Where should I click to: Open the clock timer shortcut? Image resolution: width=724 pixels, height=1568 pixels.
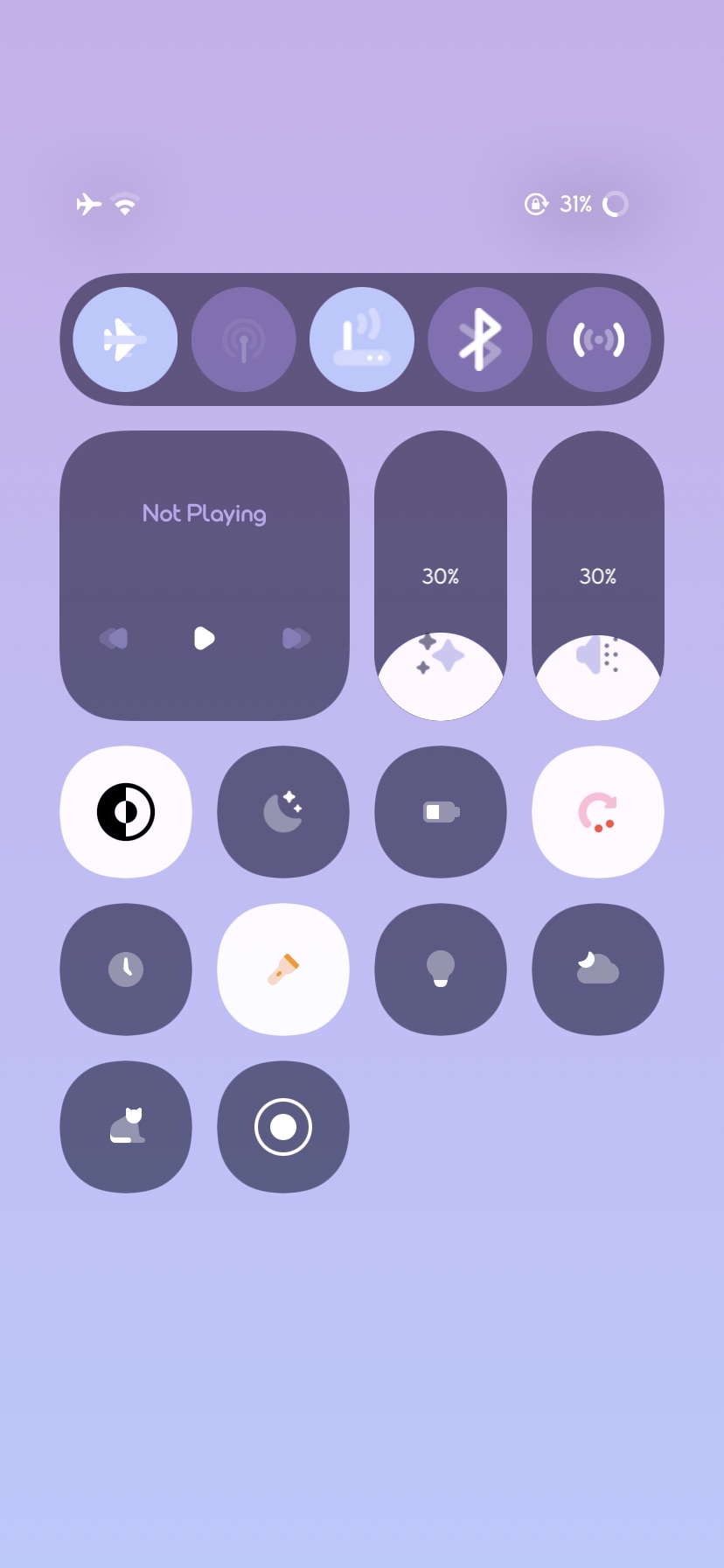(x=126, y=969)
